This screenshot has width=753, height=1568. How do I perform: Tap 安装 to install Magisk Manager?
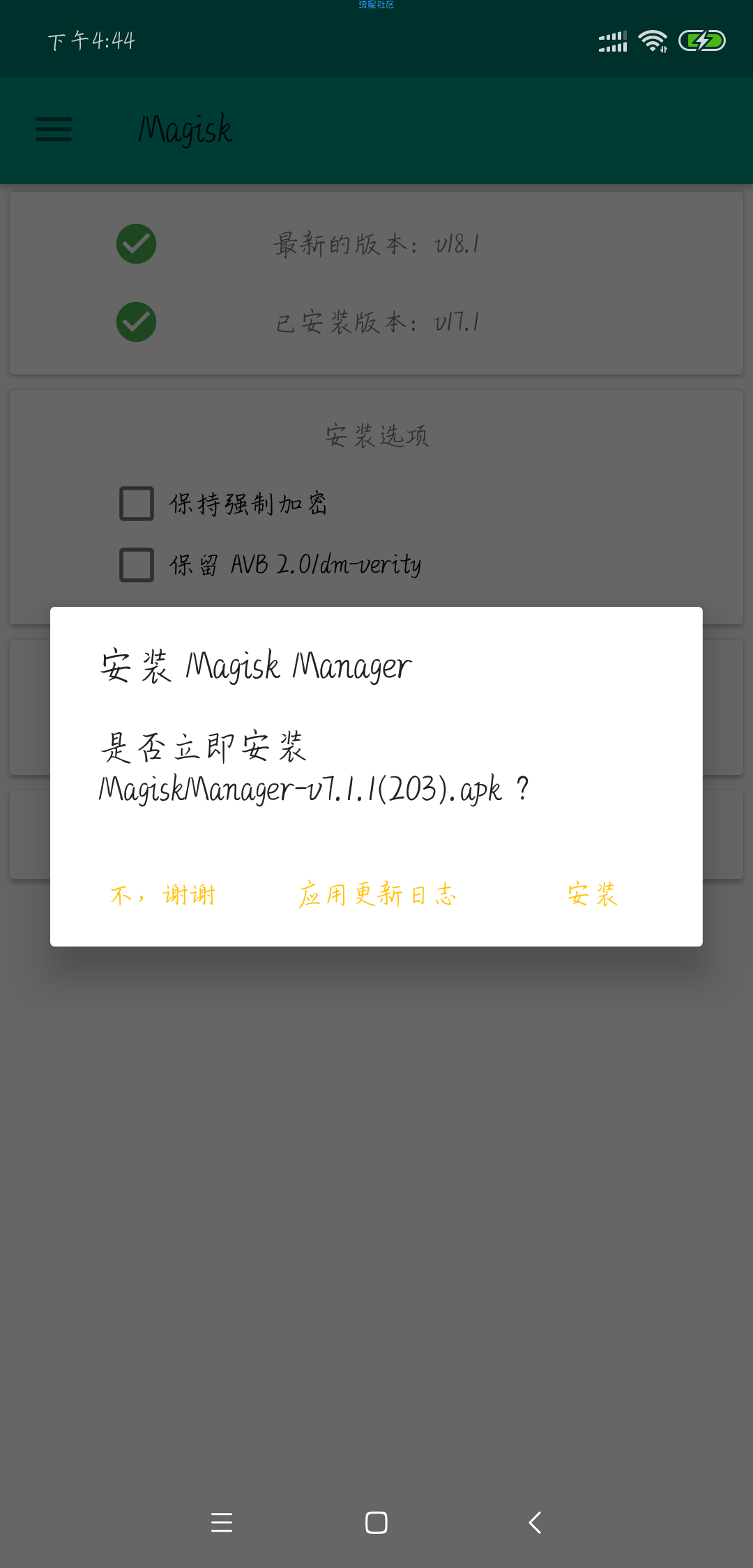coord(592,894)
